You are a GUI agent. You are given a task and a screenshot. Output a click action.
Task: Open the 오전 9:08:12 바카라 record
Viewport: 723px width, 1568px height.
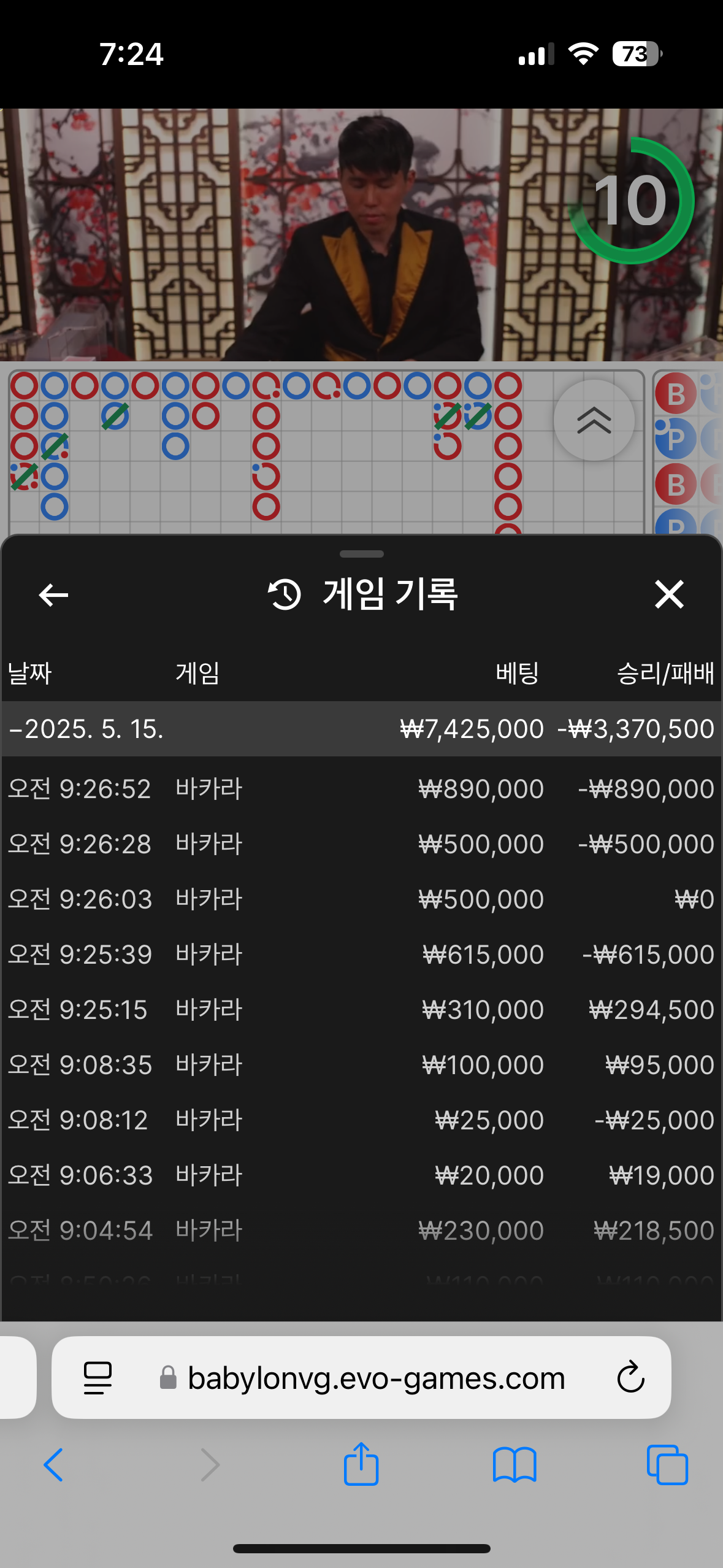(361, 1120)
